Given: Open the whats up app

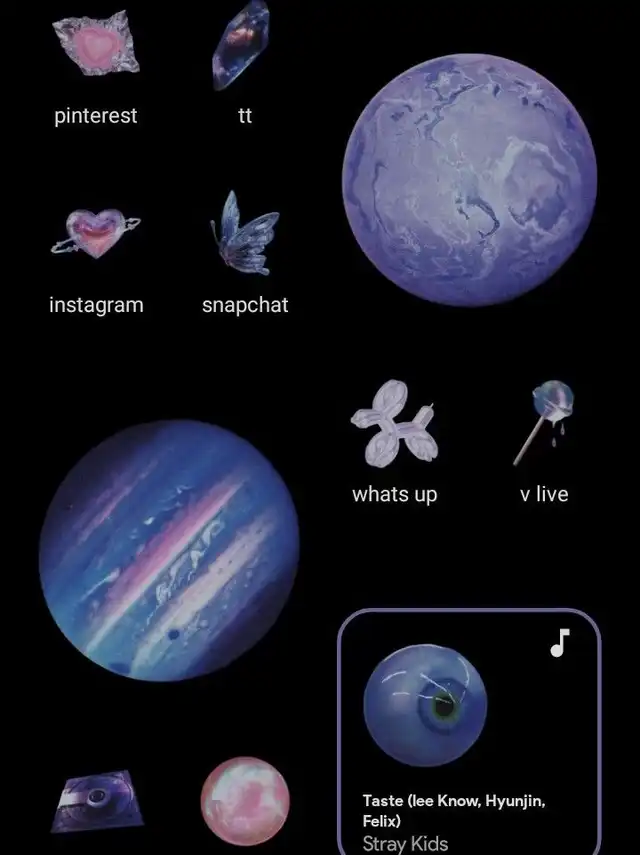Looking at the screenshot, I should click(x=394, y=423).
